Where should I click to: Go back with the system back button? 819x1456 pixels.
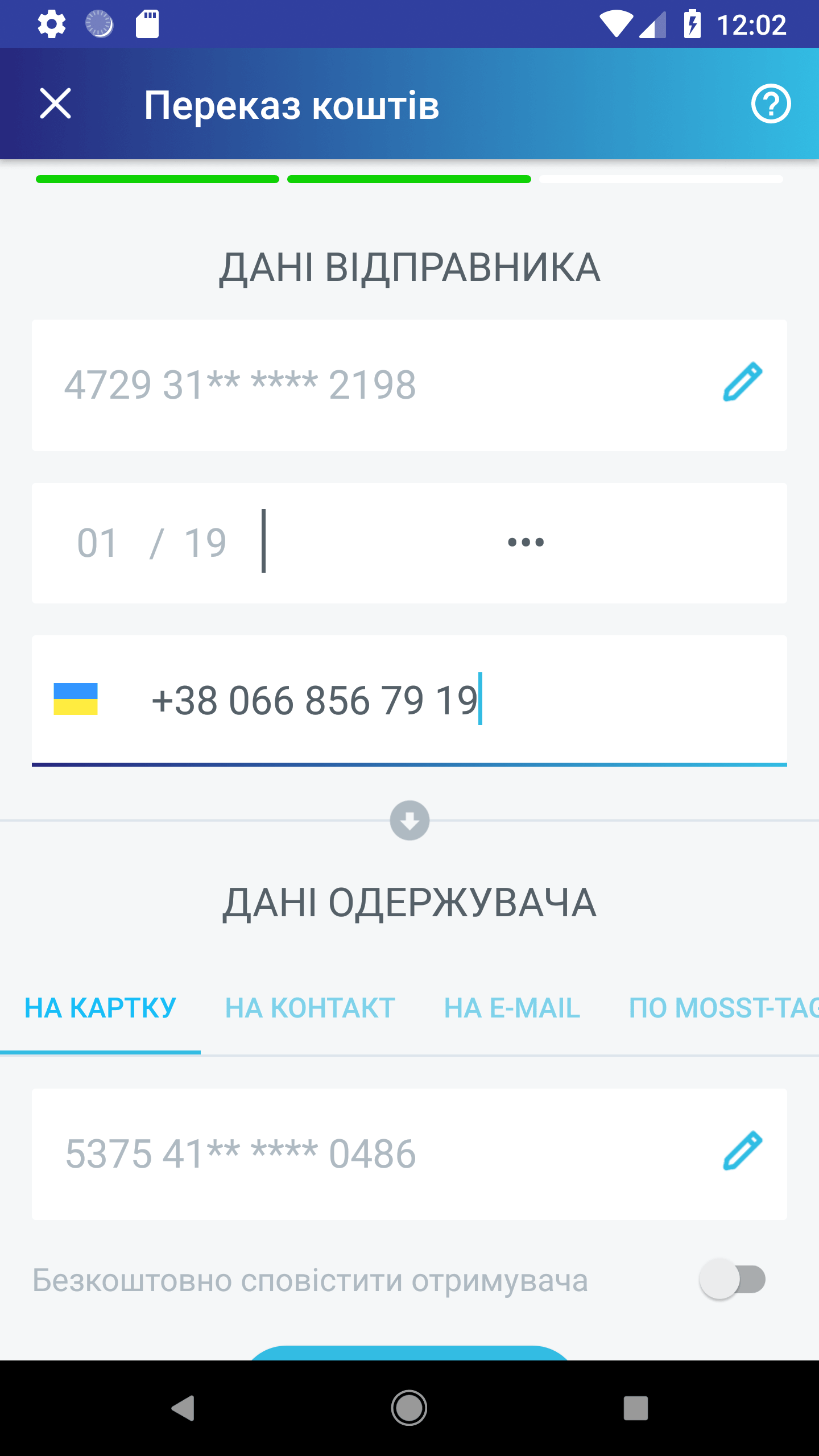pos(183,1408)
